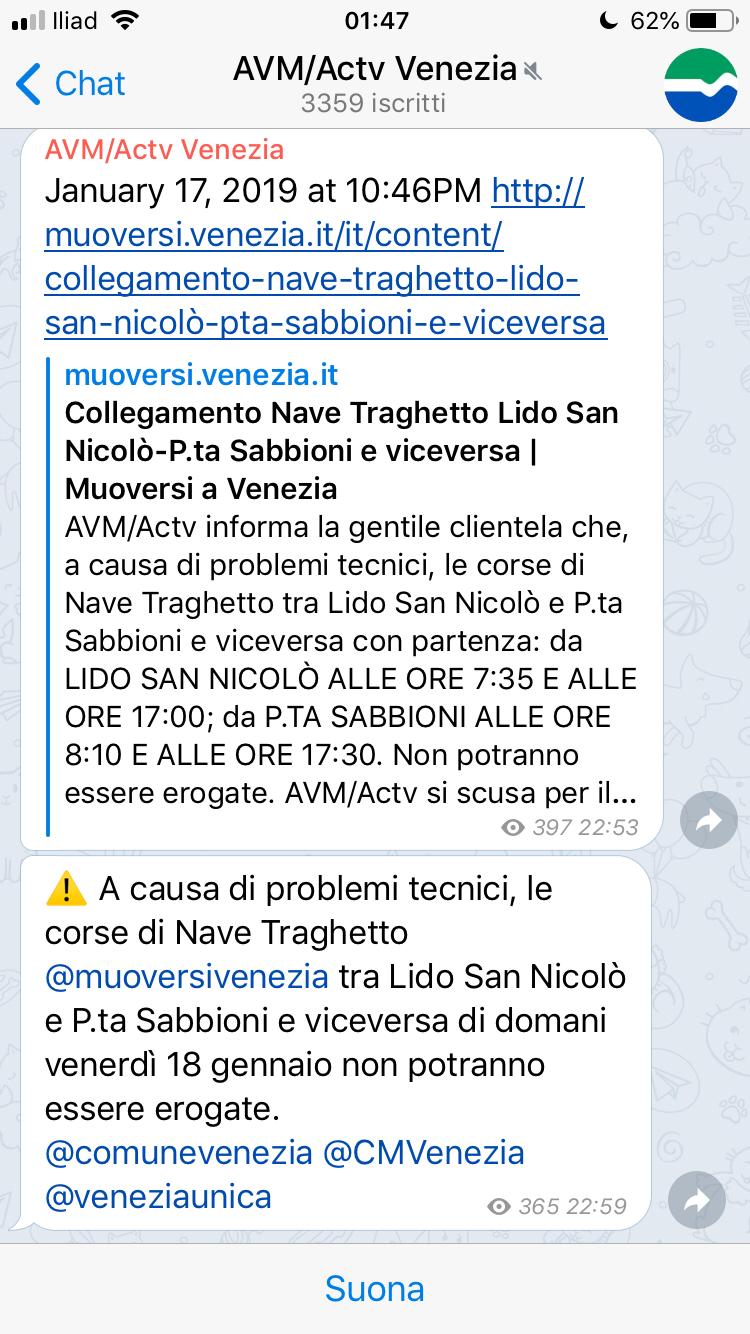The width and height of the screenshot is (750, 1334).
Task: Open the @veneziaunica mention
Action: (x=158, y=1196)
